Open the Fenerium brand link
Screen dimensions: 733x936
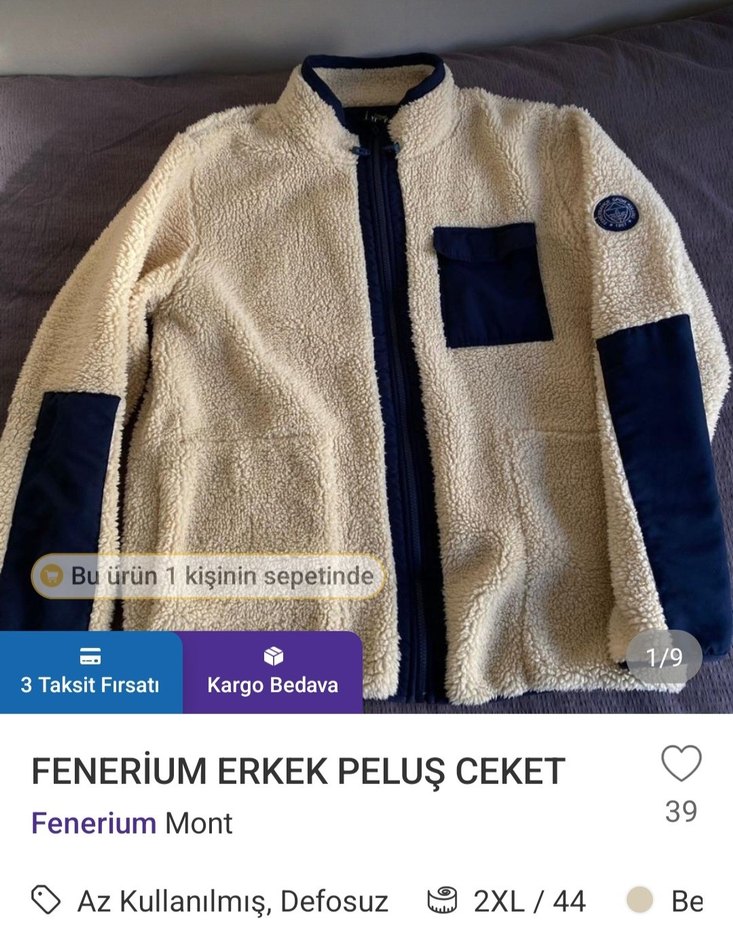pyautogui.click(x=94, y=823)
